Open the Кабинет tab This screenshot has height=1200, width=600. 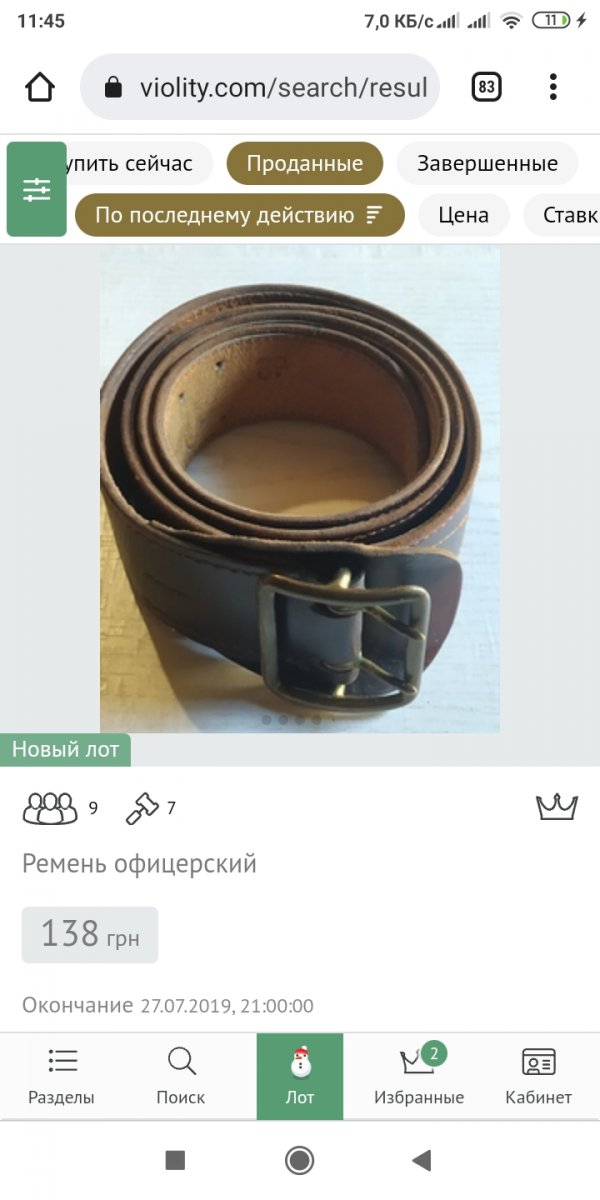538,1076
